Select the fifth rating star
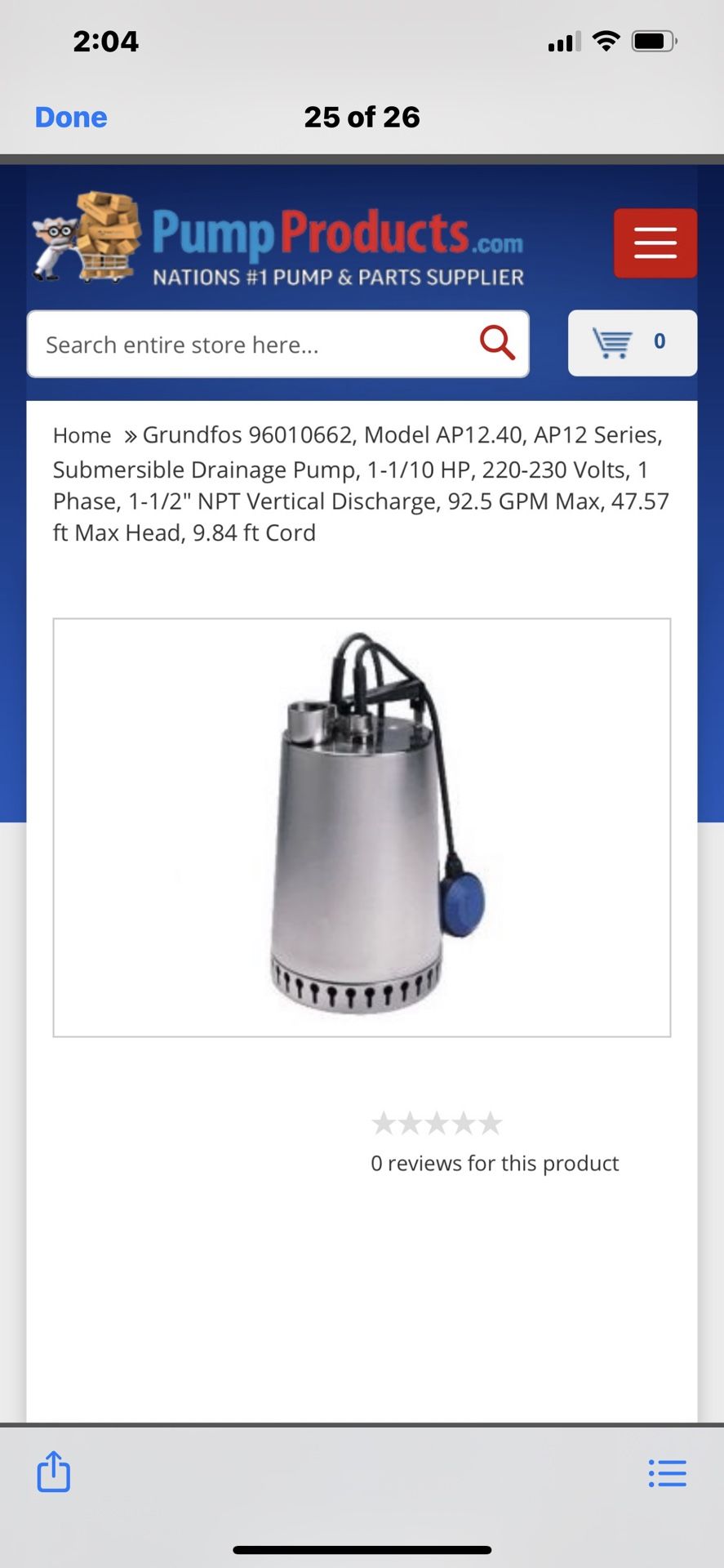Image resolution: width=724 pixels, height=1568 pixels. pyautogui.click(x=490, y=1122)
